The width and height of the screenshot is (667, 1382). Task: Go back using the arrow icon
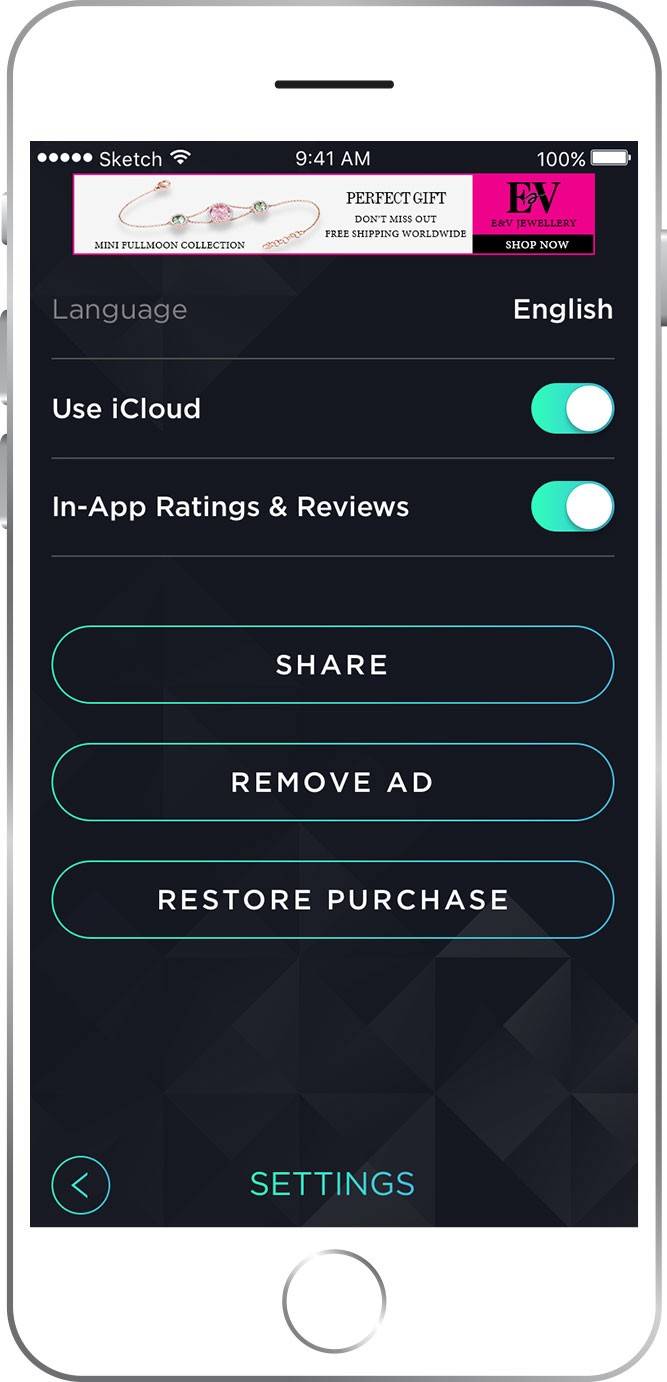point(80,1185)
